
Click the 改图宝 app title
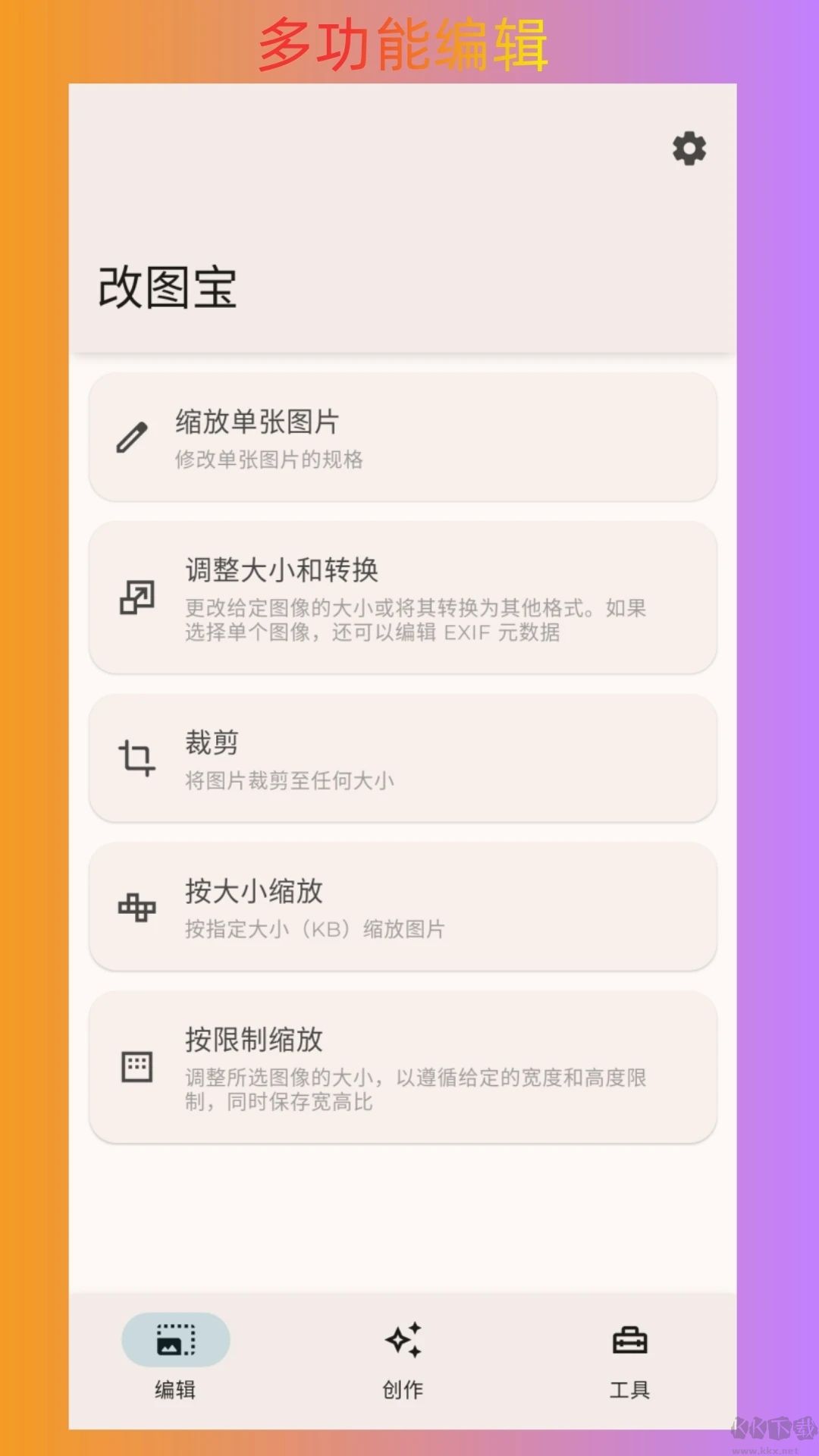tap(168, 288)
